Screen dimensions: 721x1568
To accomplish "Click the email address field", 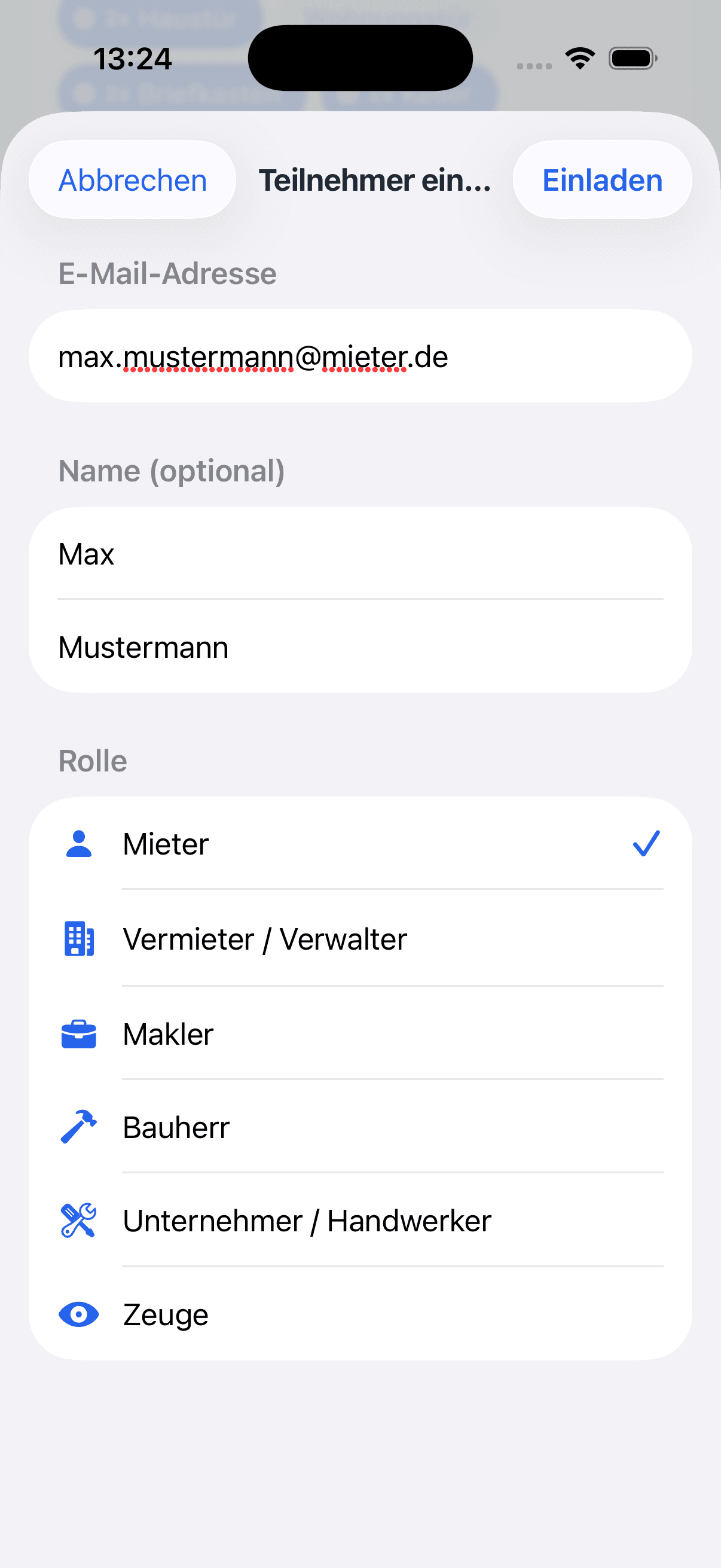I will pyautogui.click(x=360, y=356).
